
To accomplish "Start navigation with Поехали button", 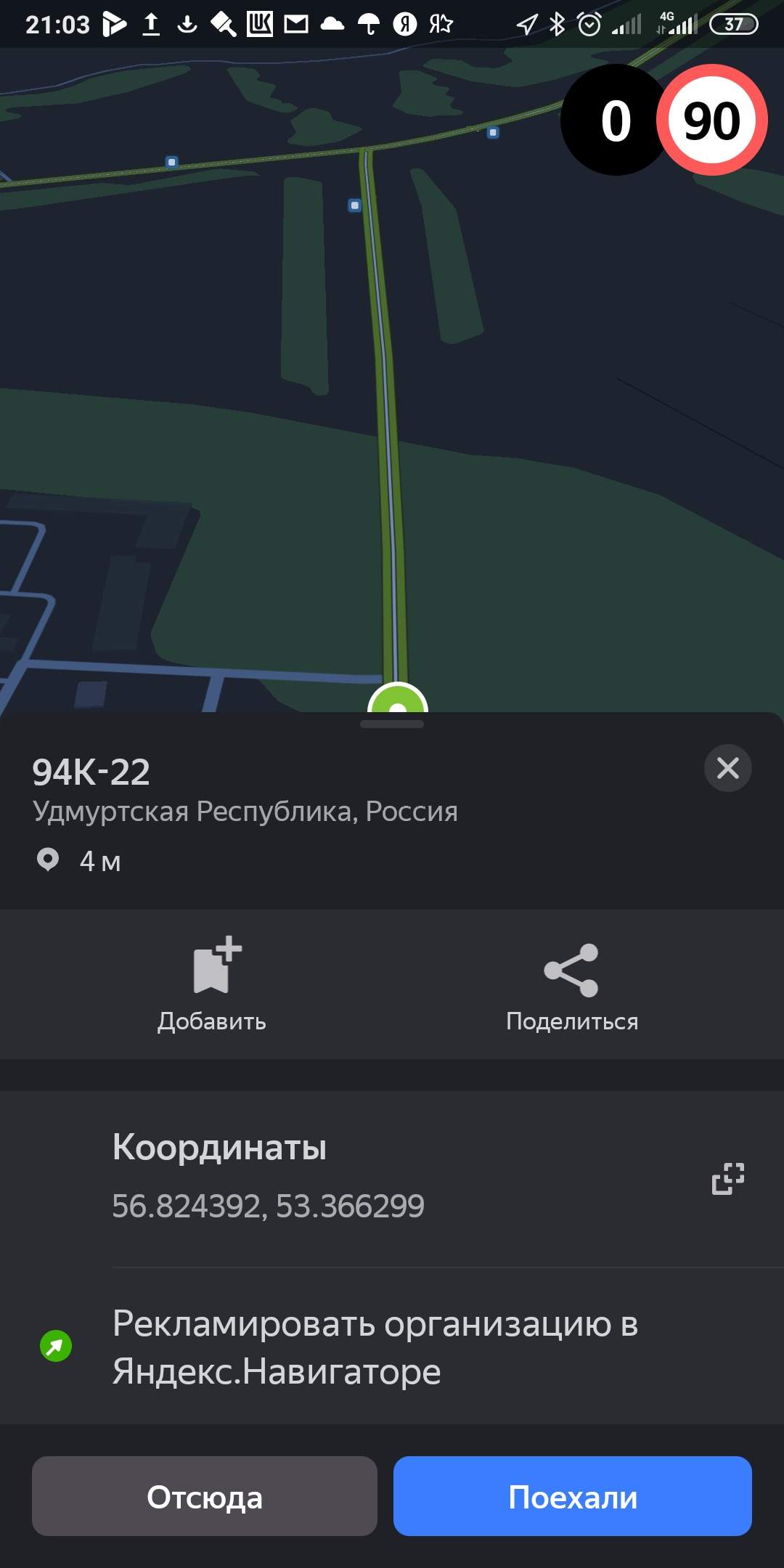I will click(x=573, y=1496).
